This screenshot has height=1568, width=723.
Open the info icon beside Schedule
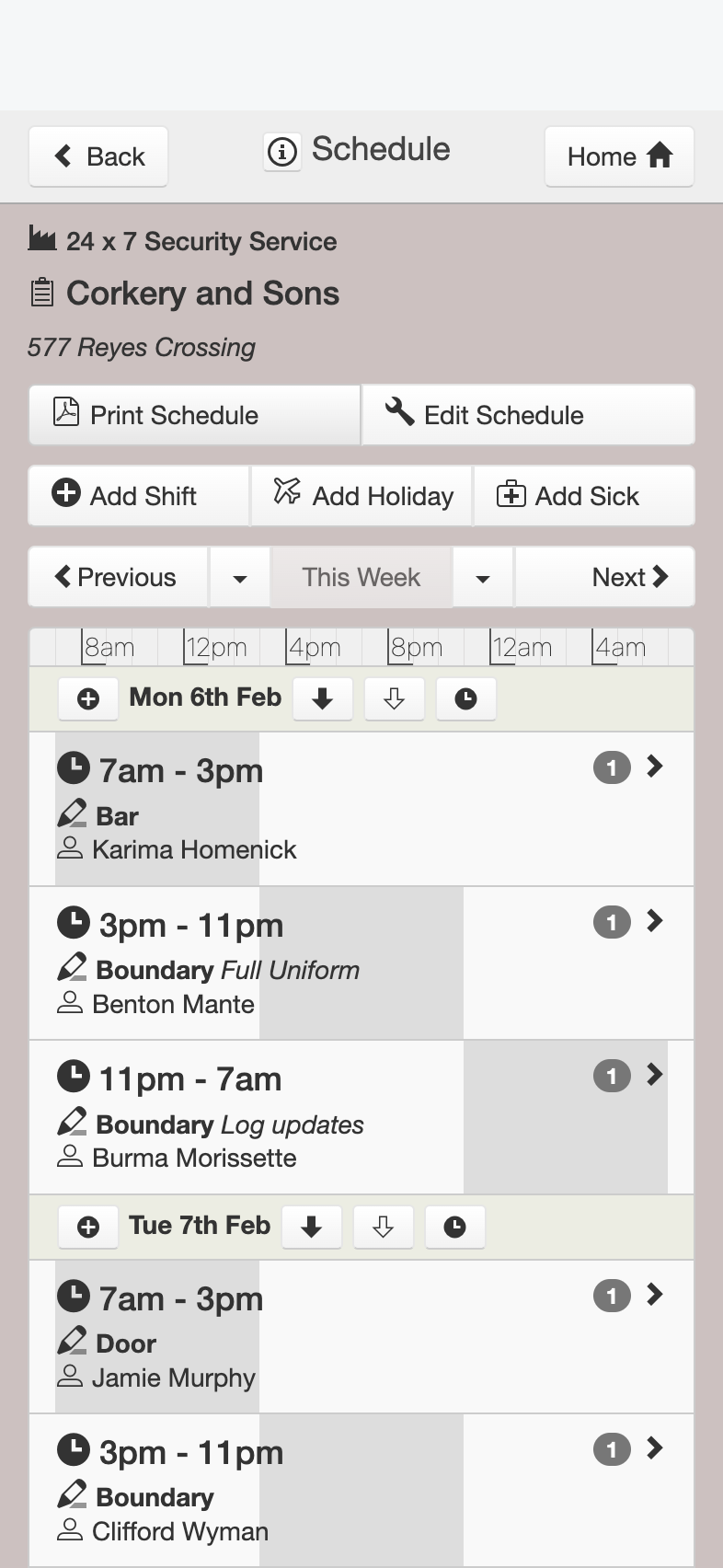[282, 151]
